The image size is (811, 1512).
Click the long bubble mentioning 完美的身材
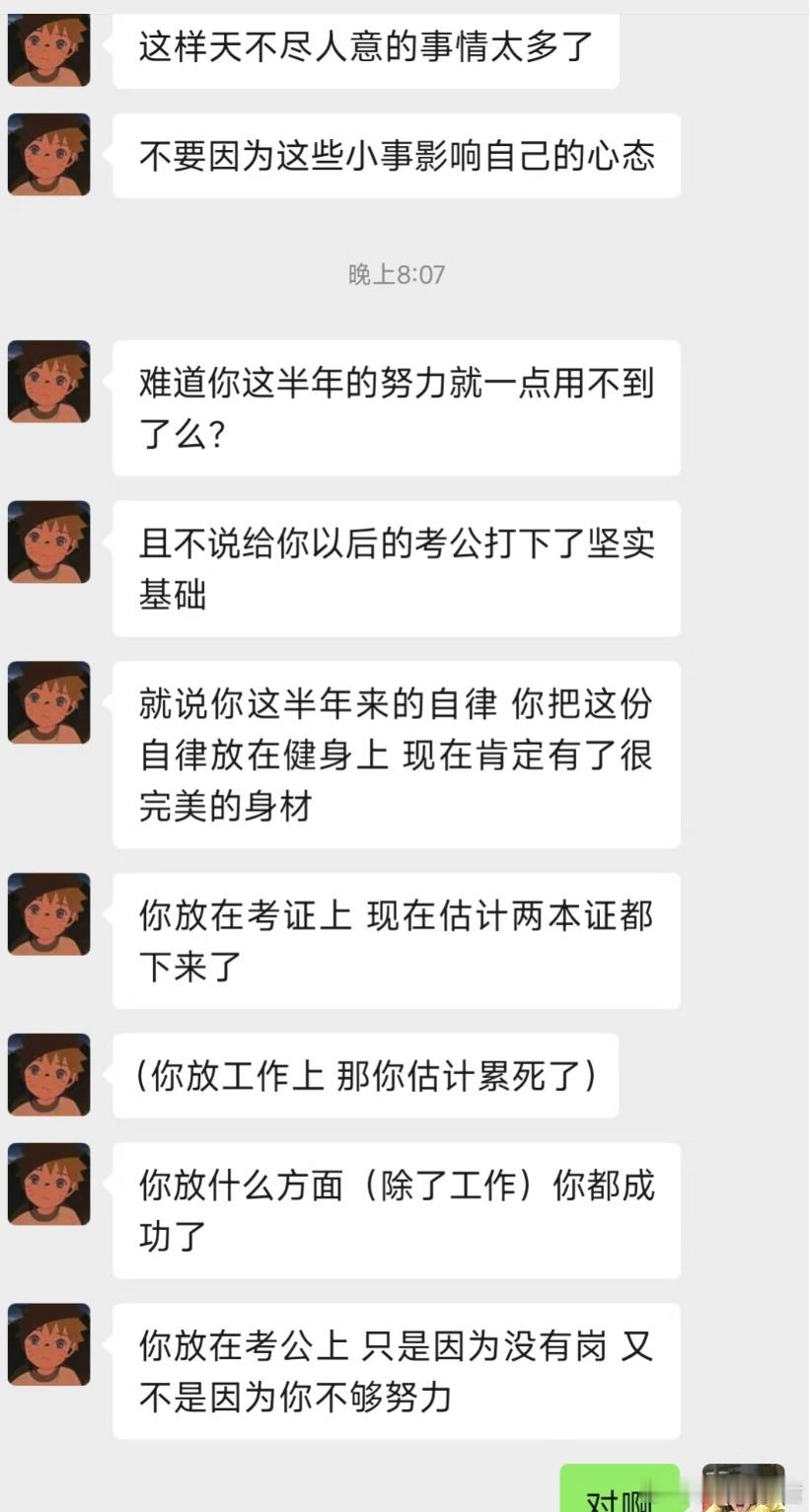[x=397, y=755]
